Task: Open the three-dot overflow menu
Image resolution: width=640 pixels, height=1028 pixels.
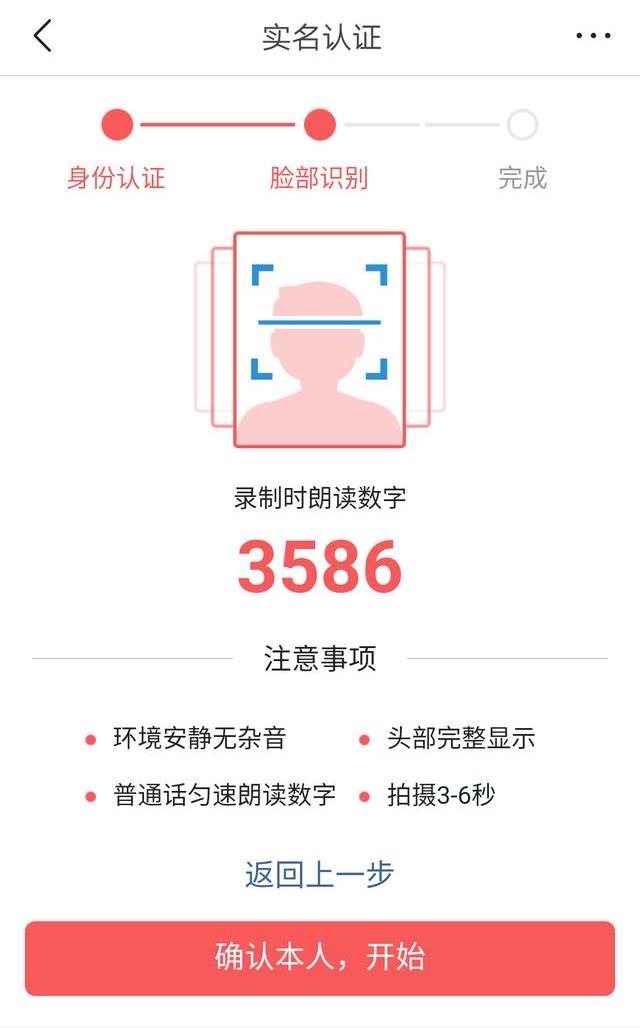Action: pyautogui.click(x=593, y=35)
